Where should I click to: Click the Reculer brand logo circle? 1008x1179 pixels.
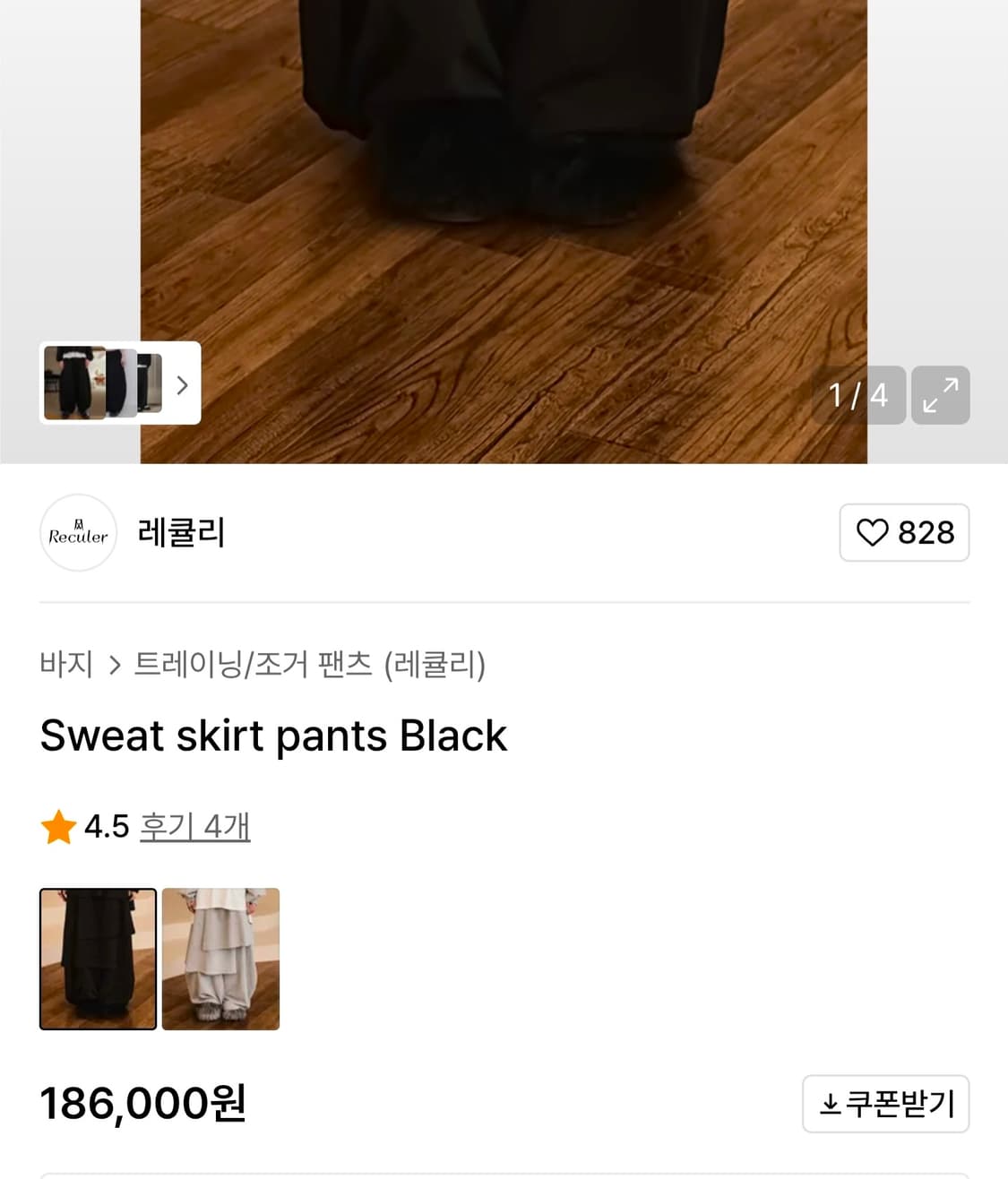(78, 533)
